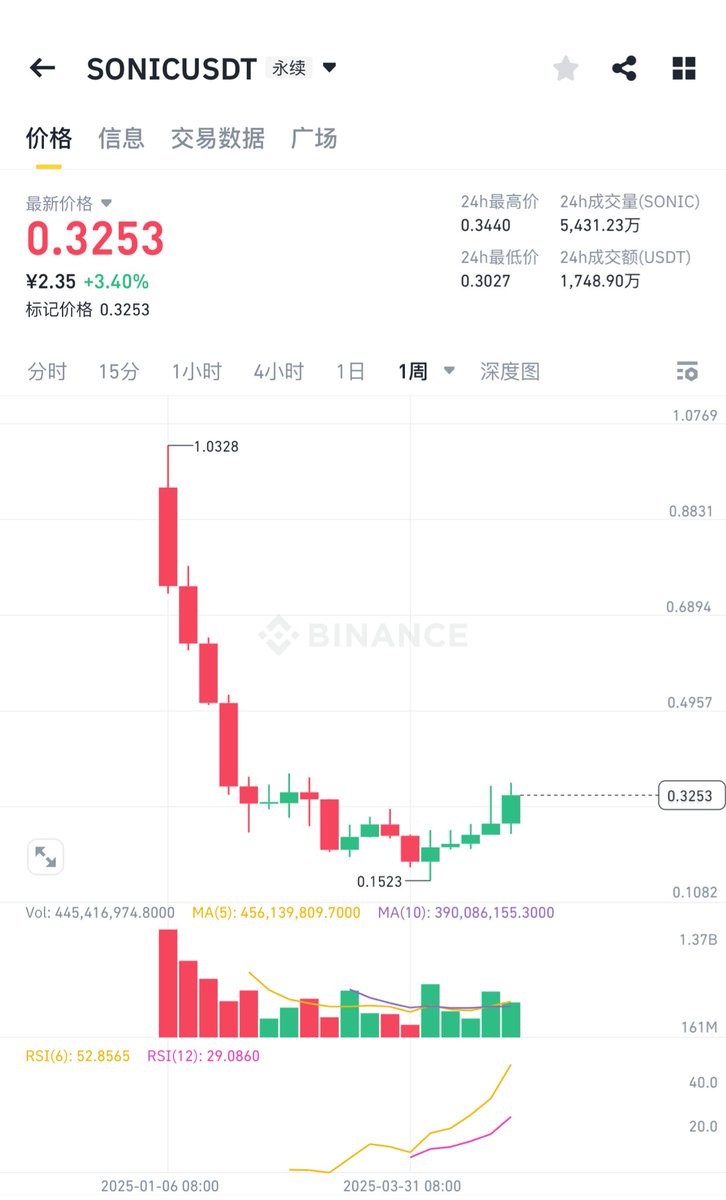Switch to the 深度图 depth chart
This screenshot has width=726, height=1200.
(510, 372)
